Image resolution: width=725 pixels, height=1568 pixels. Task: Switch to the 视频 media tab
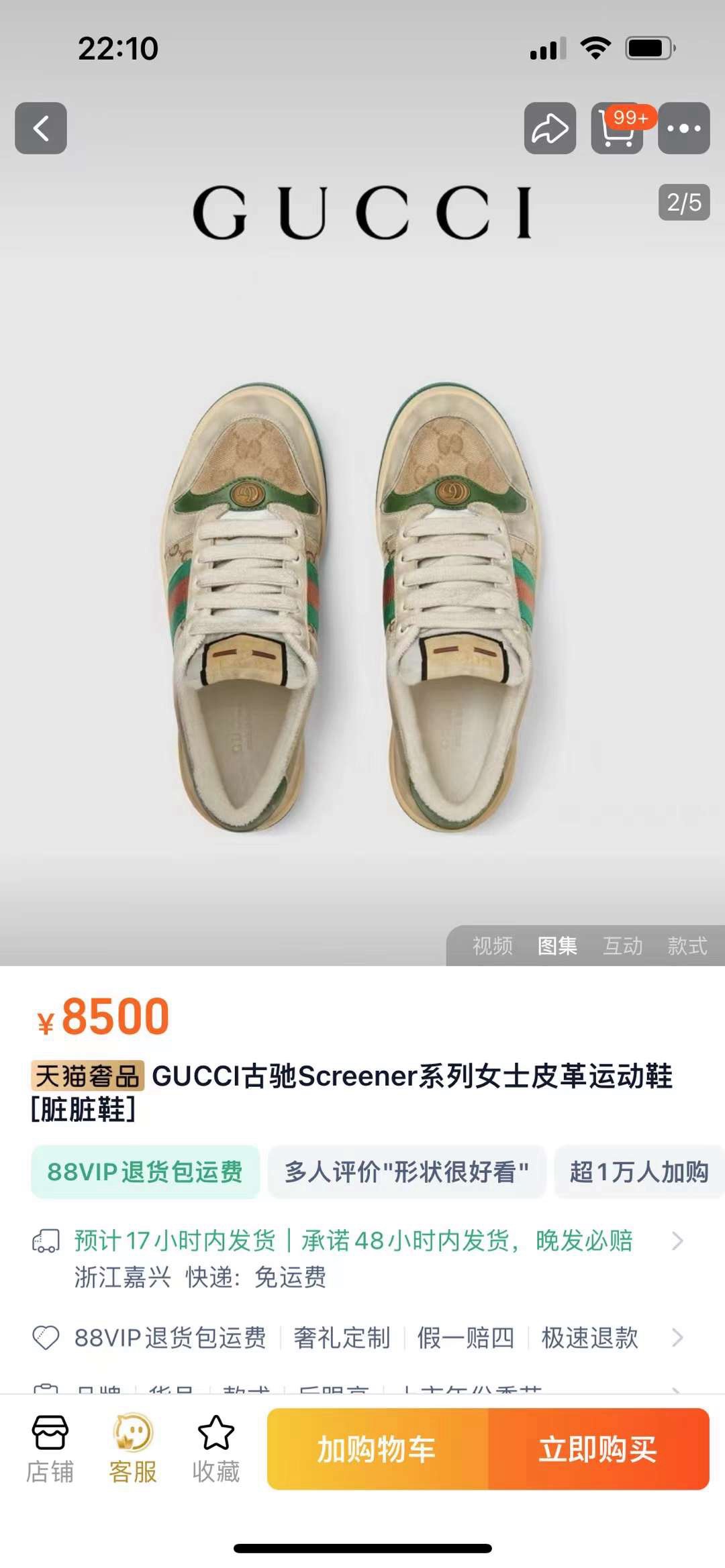(x=492, y=946)
